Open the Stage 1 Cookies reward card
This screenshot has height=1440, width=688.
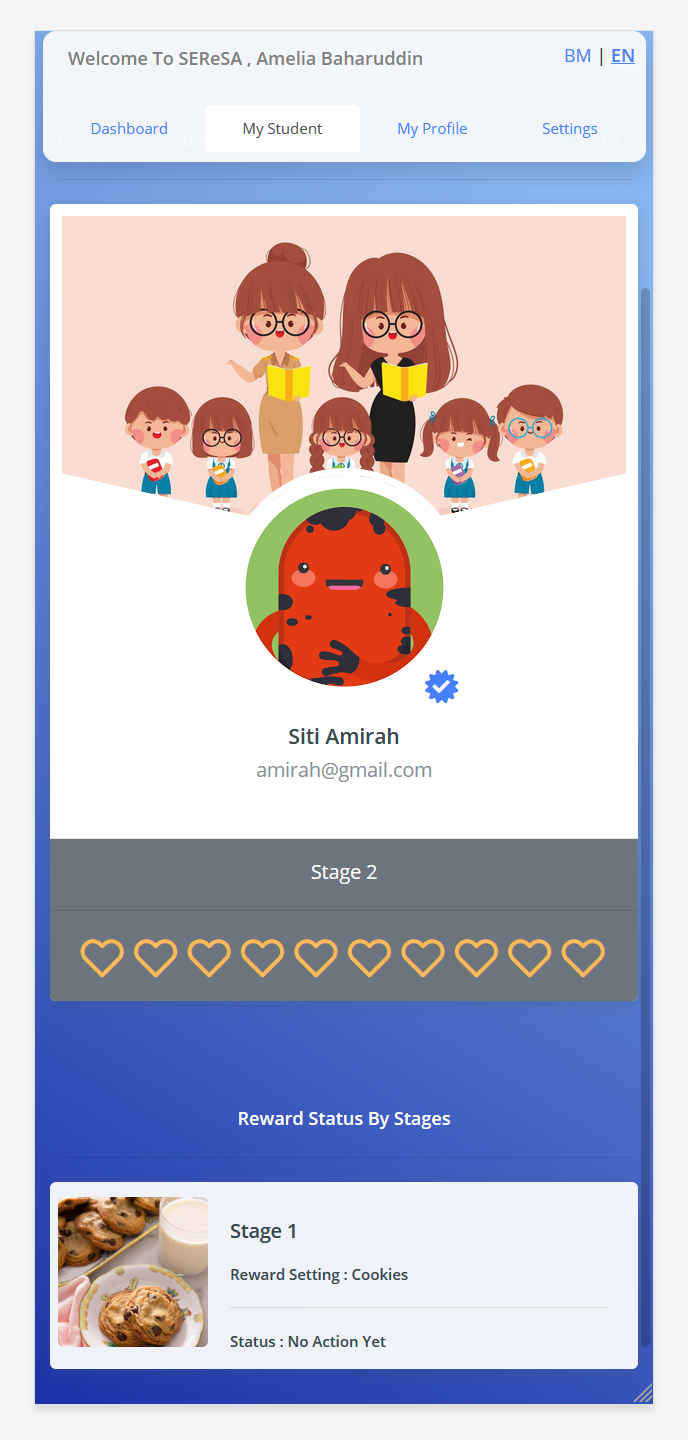point(343,1275)
